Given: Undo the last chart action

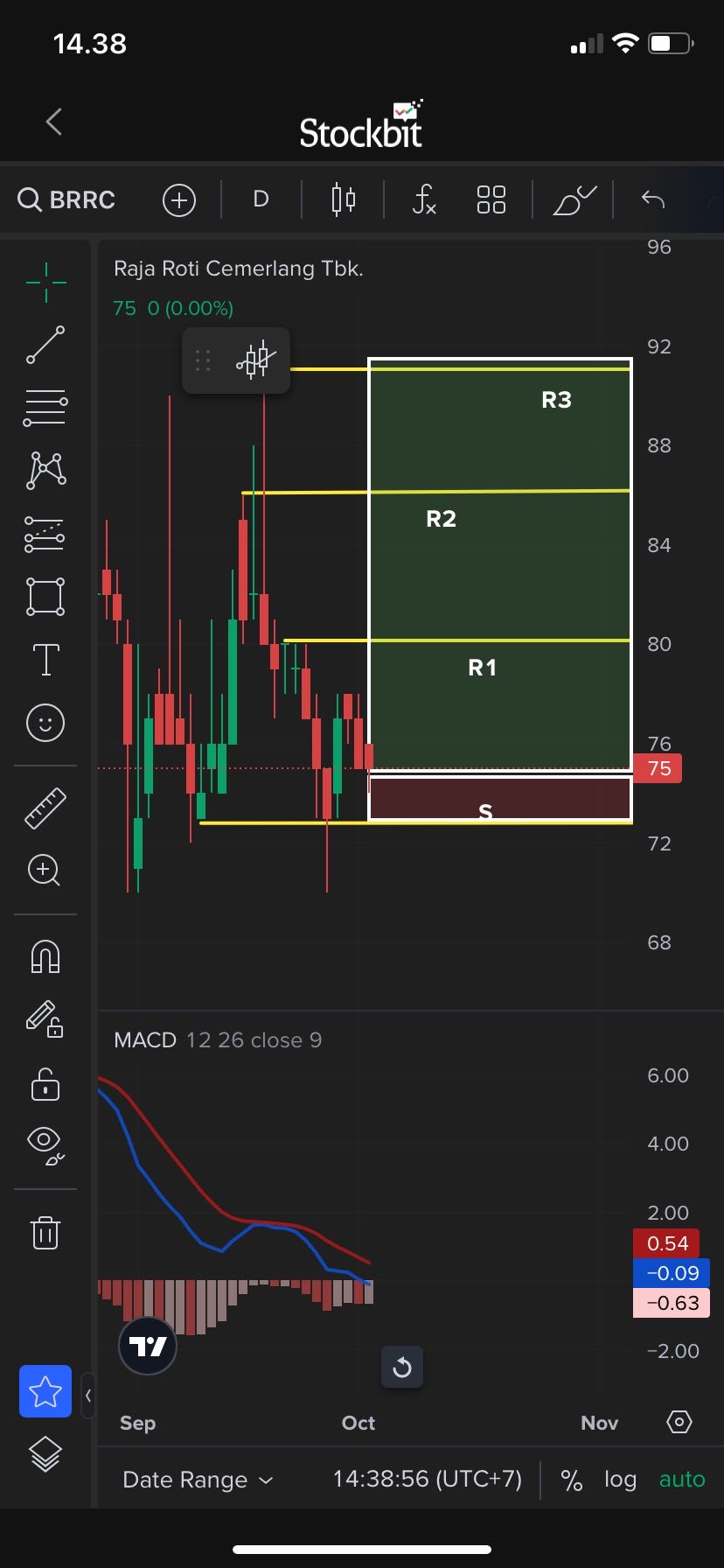Looking at the screenshot, I should [653, 199].
